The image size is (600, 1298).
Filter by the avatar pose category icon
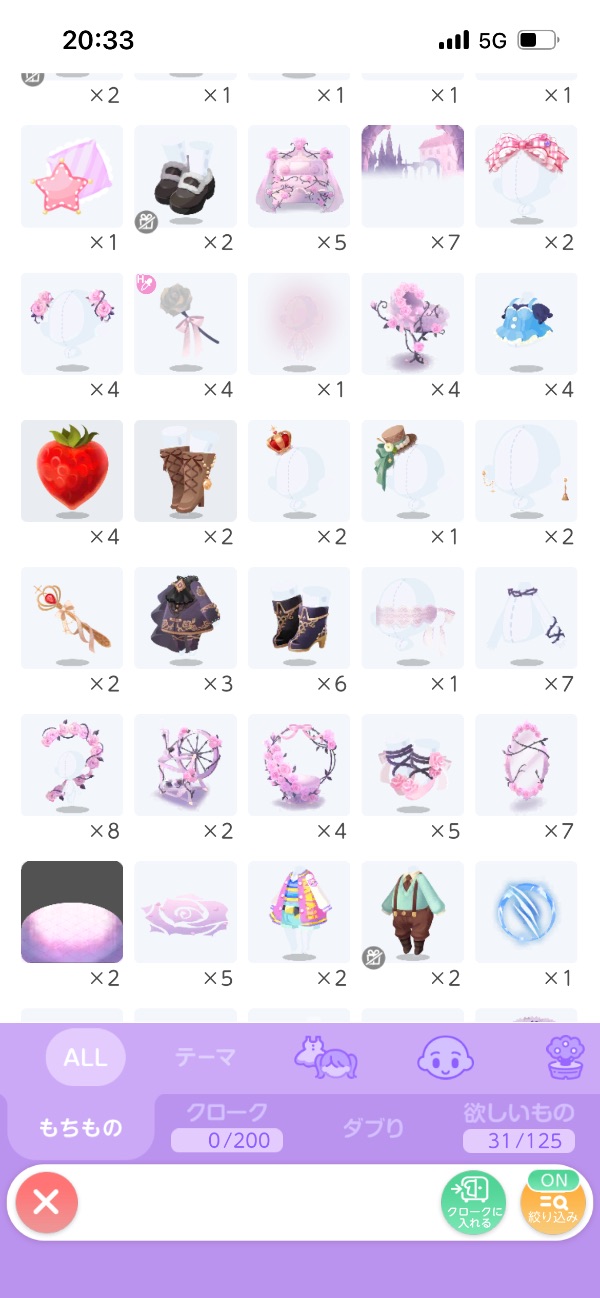point(327,1057)
